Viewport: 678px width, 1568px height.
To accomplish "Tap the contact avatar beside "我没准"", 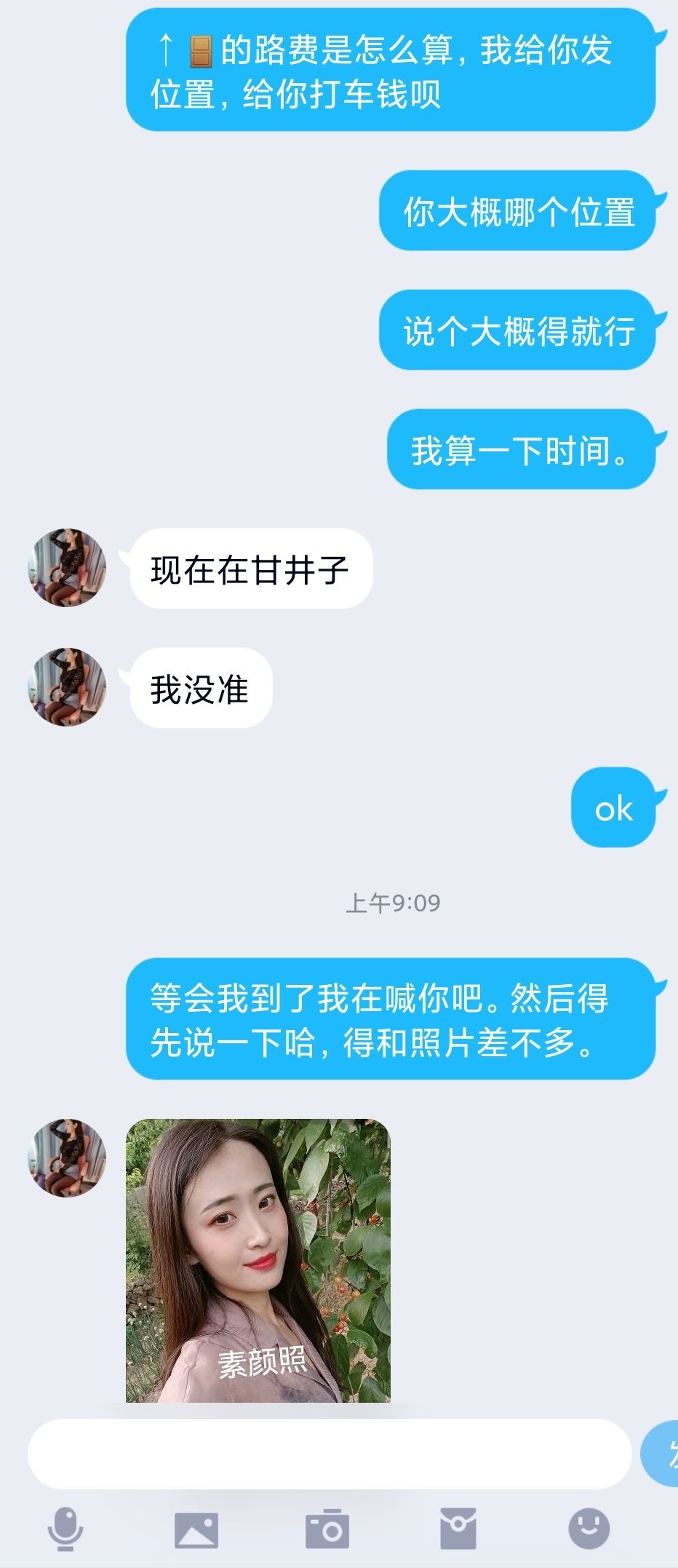I will tap(65, 686).
